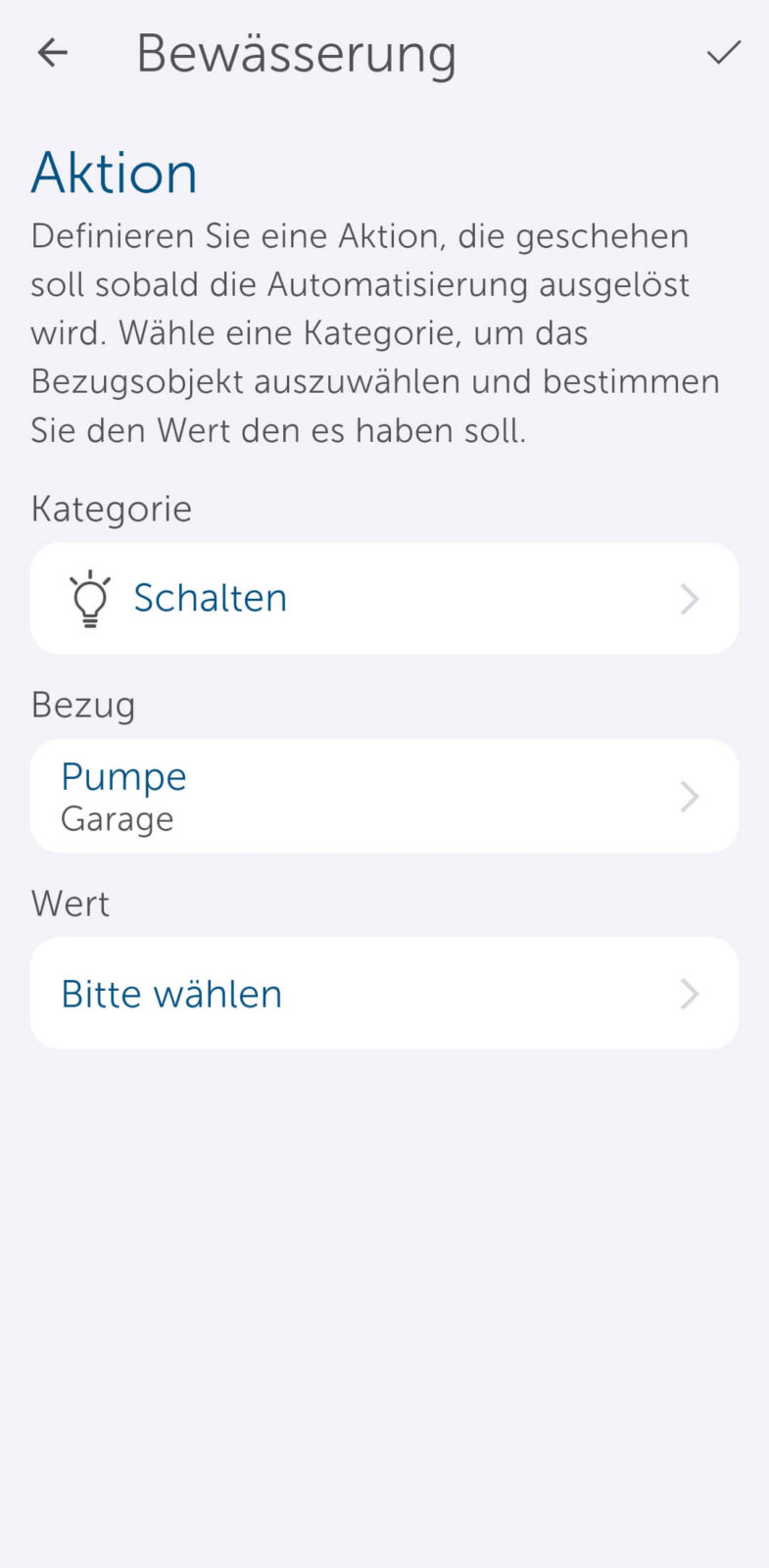Tap the Aktion heading
The height and width of the screenshot is (1568, 769).
tap(114, 172)
